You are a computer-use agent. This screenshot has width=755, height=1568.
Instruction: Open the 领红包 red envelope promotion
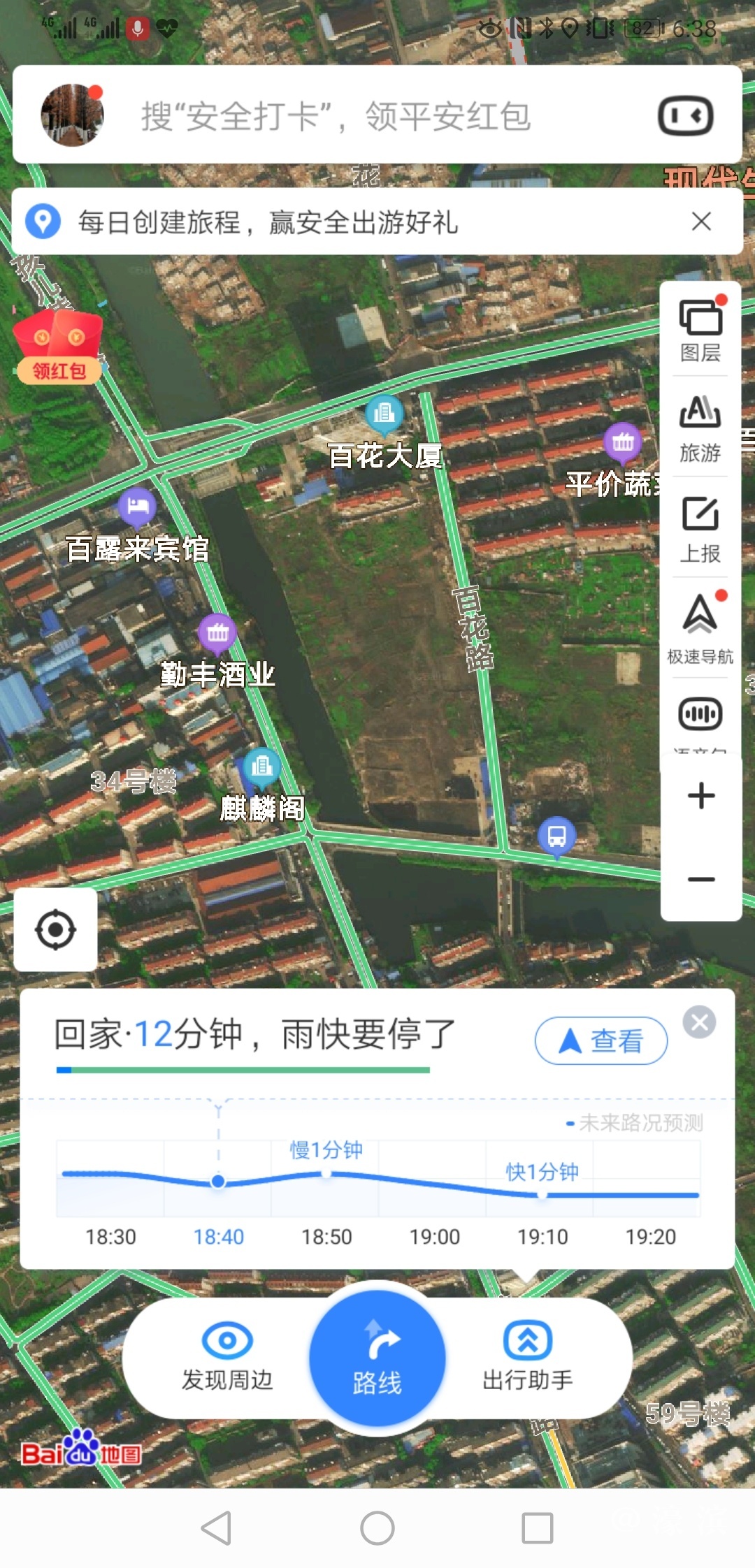pyautogui.click(x=59, y=347)
